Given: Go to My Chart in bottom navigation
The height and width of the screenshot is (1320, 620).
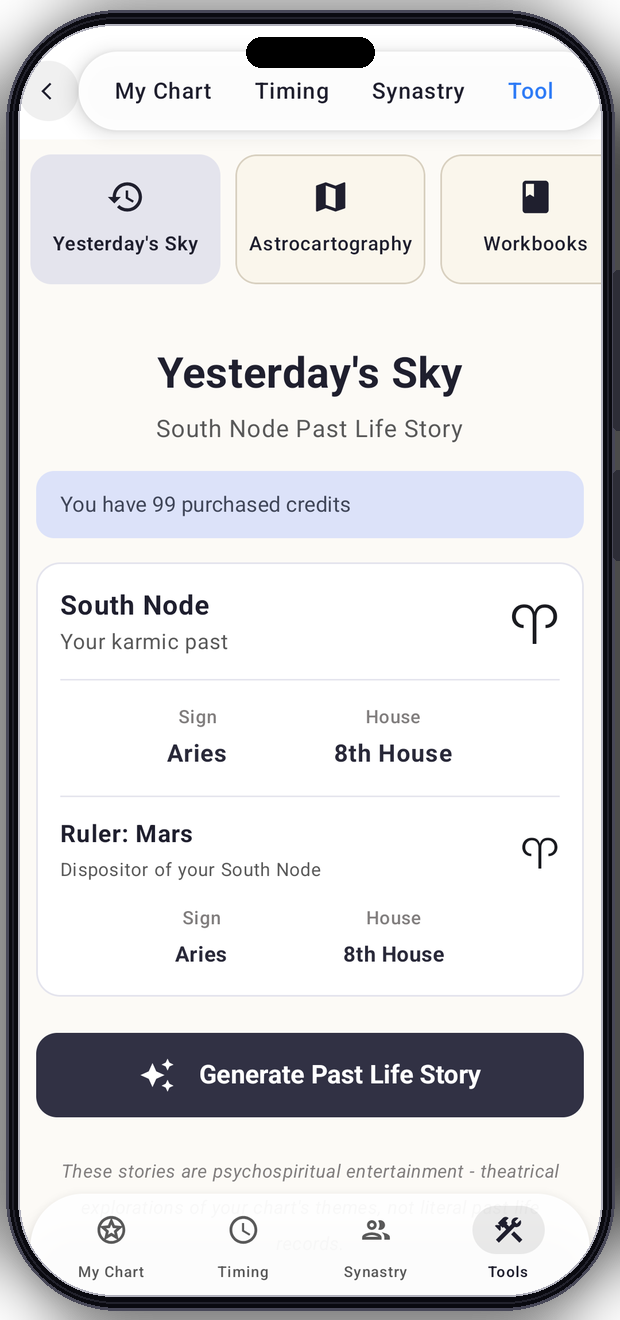Looking at the screenshot, I should pyautogui.click(x=111, y=1245).
